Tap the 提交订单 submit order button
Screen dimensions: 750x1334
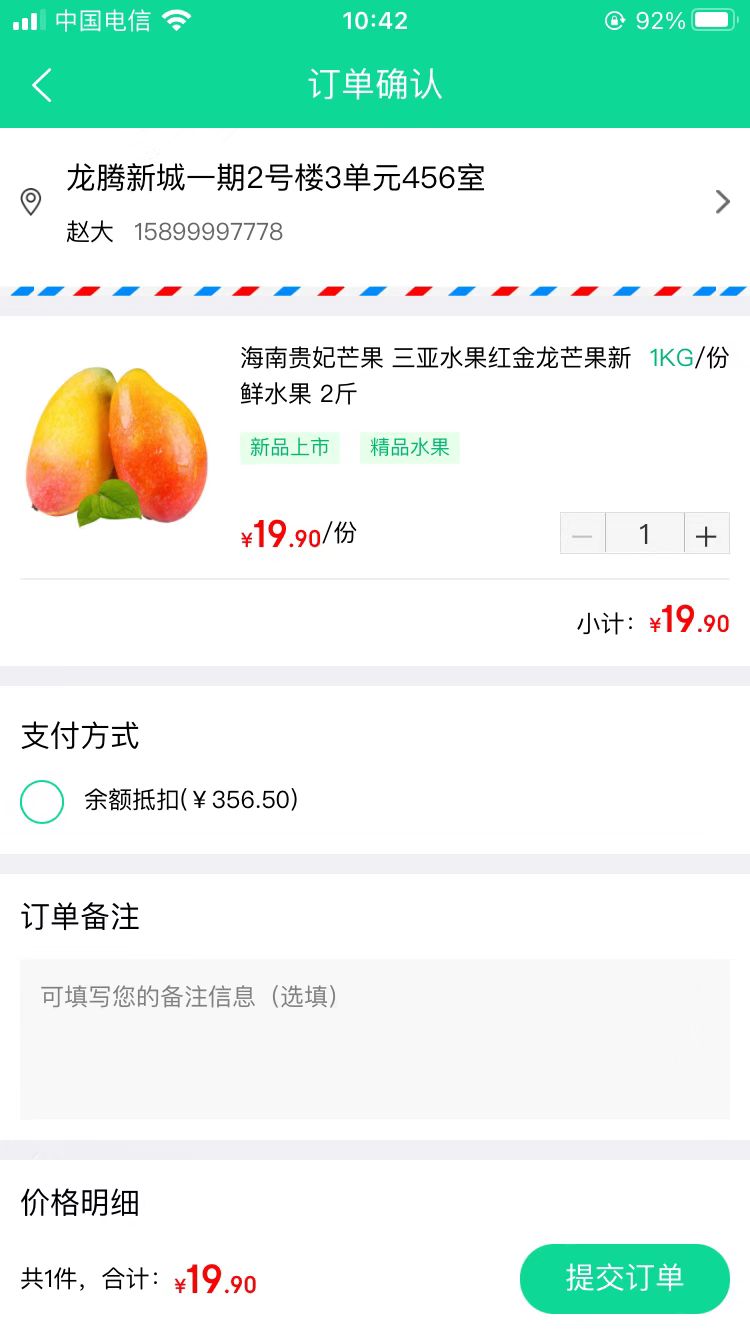pyautogui.click(x=624, y=1278)
